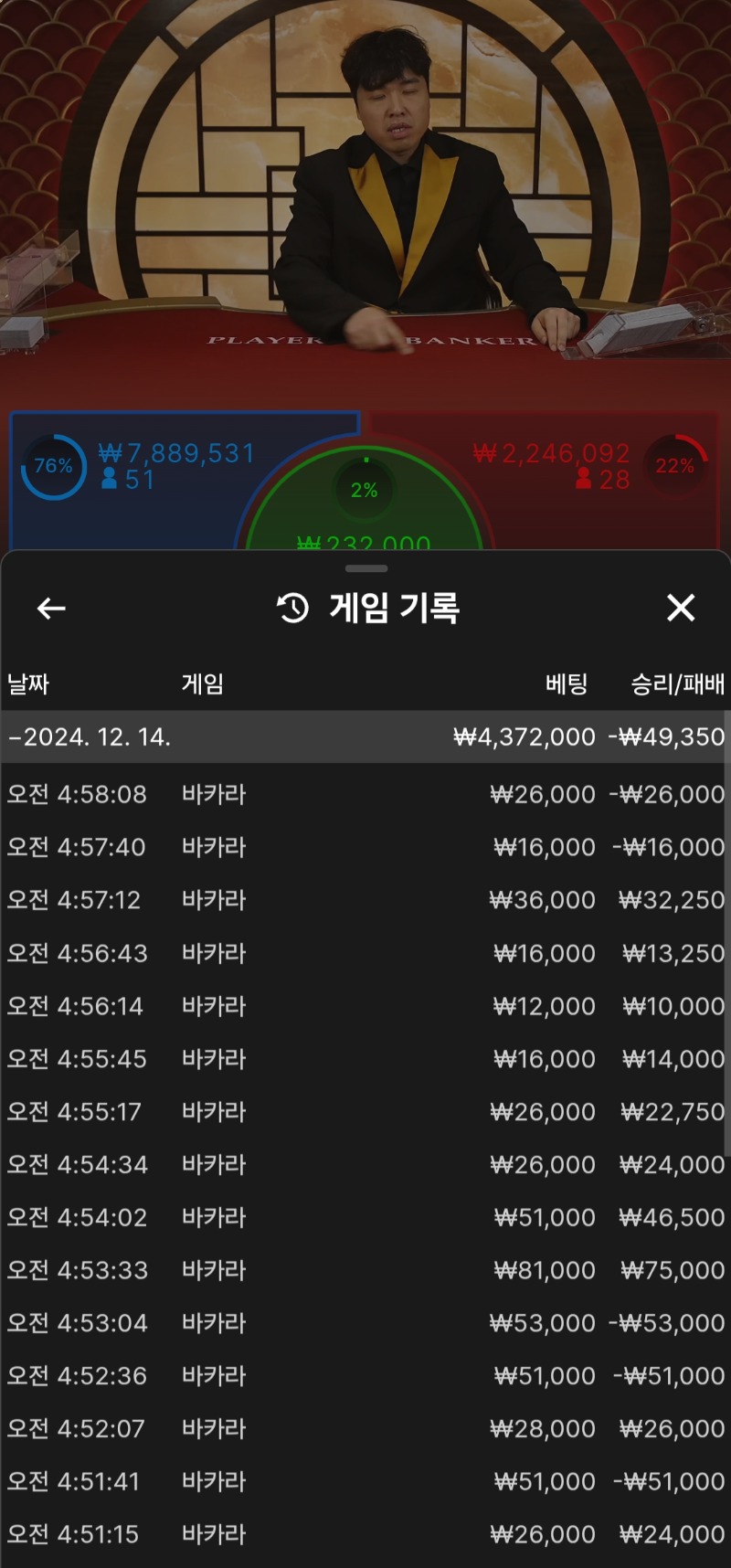Close the game history panel
Image resolution: width=731 pixels, height=1568 pixels.
(x=681, y=608)
